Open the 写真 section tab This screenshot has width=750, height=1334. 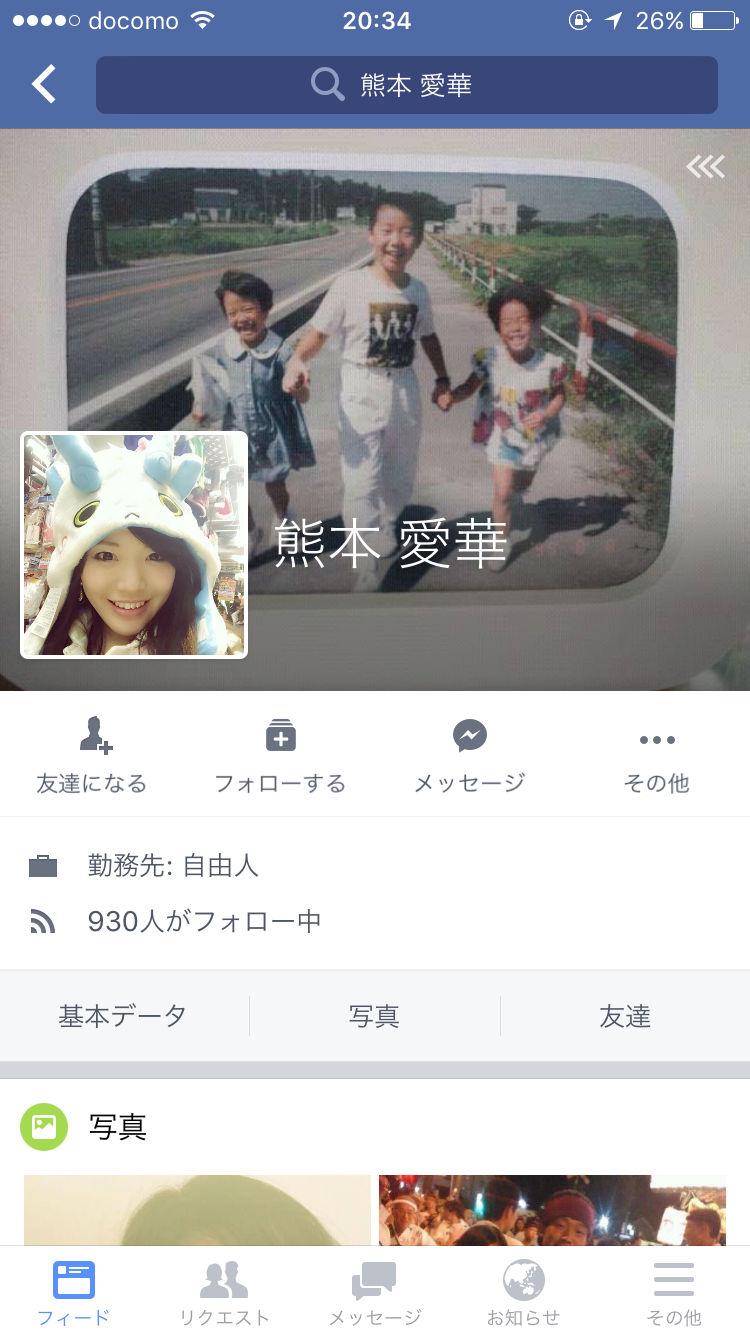[x=374, y=1017]
